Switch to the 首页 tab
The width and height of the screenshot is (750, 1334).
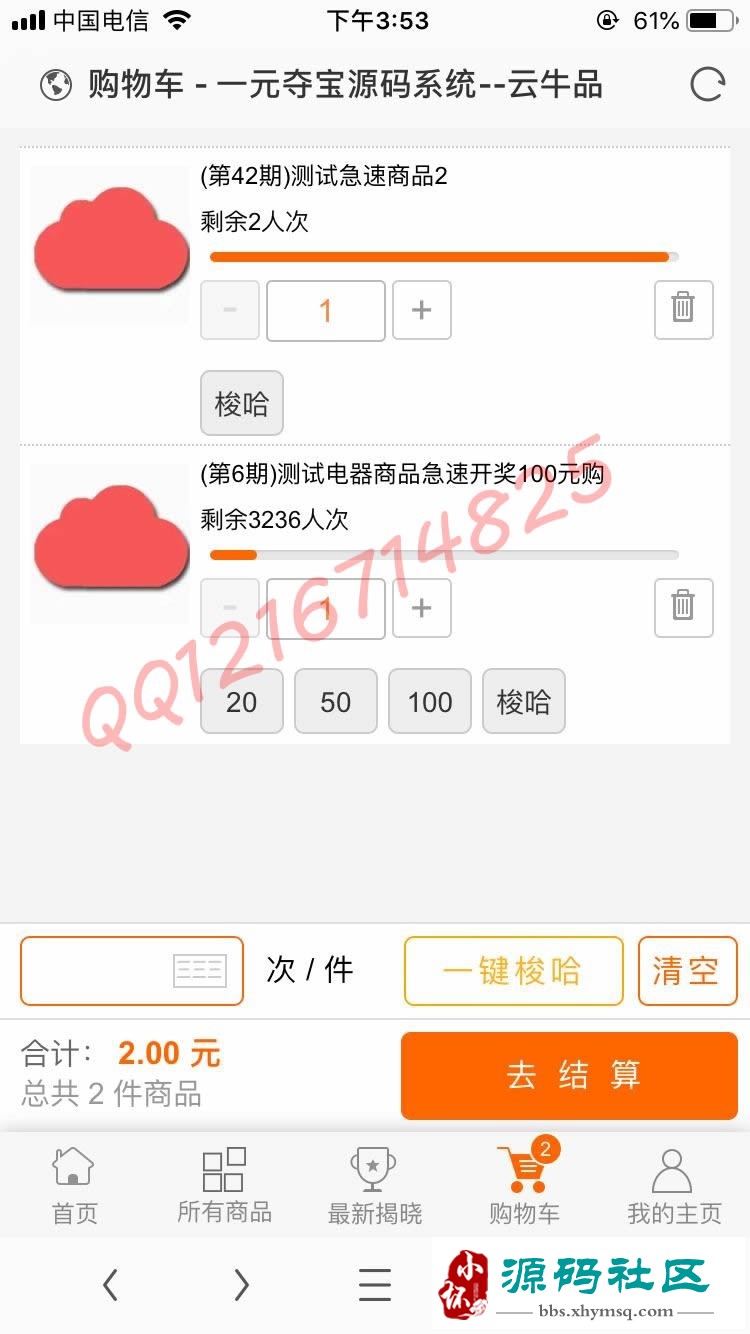74,1186
